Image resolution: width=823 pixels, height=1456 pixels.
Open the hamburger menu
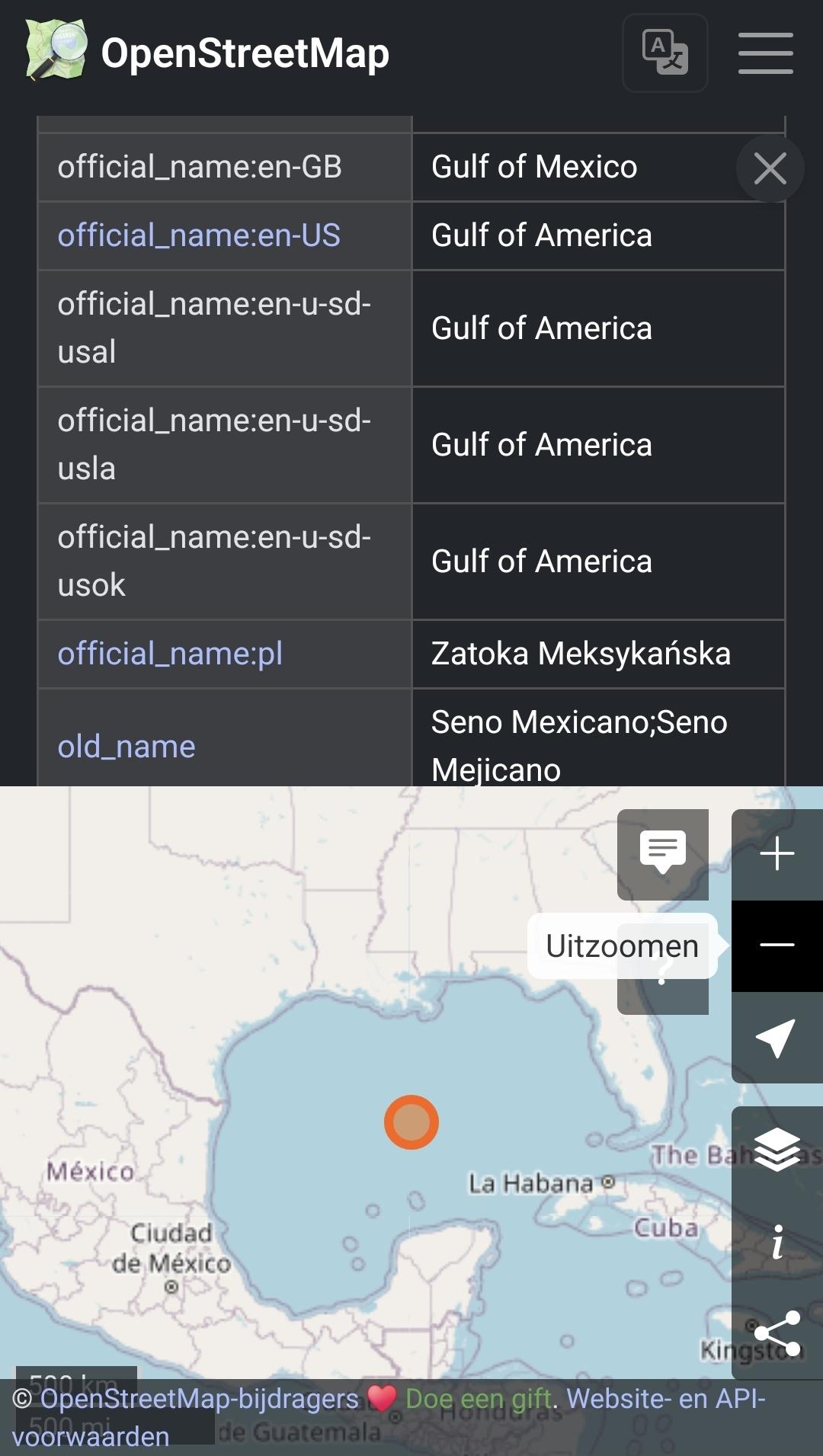pyautogui.click(x=765, y=53)
